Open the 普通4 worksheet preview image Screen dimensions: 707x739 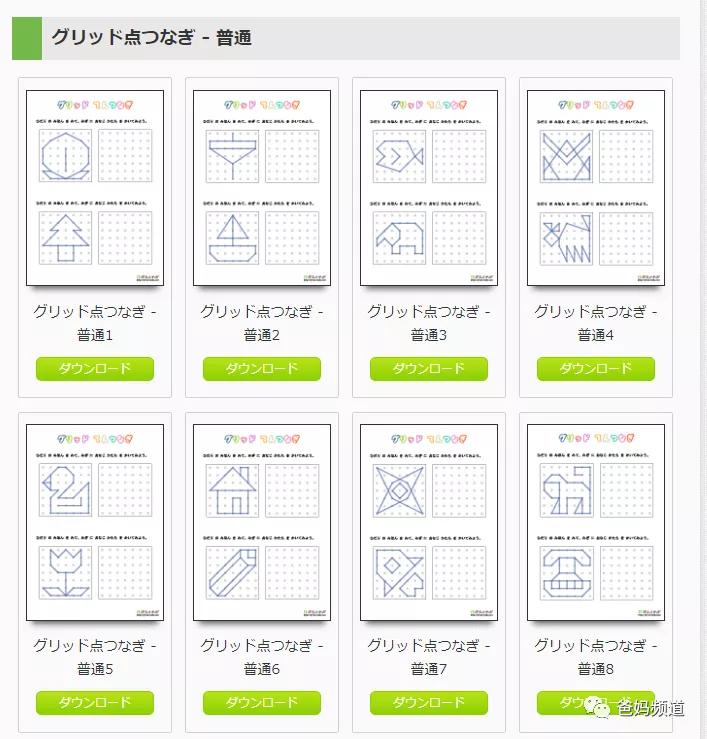click(x=596, y=187)
